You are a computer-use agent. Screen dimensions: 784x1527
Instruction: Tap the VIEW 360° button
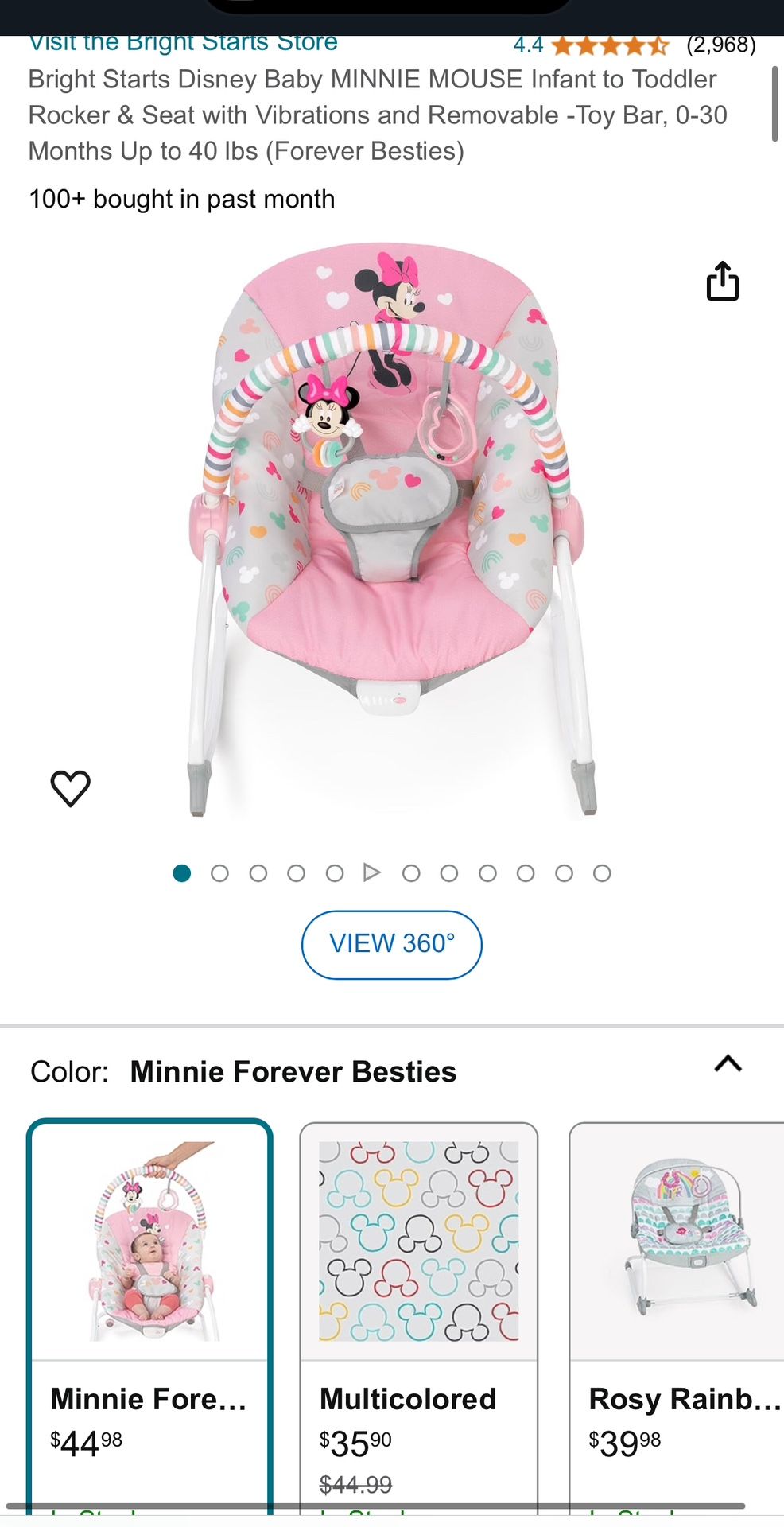point(392,944)
